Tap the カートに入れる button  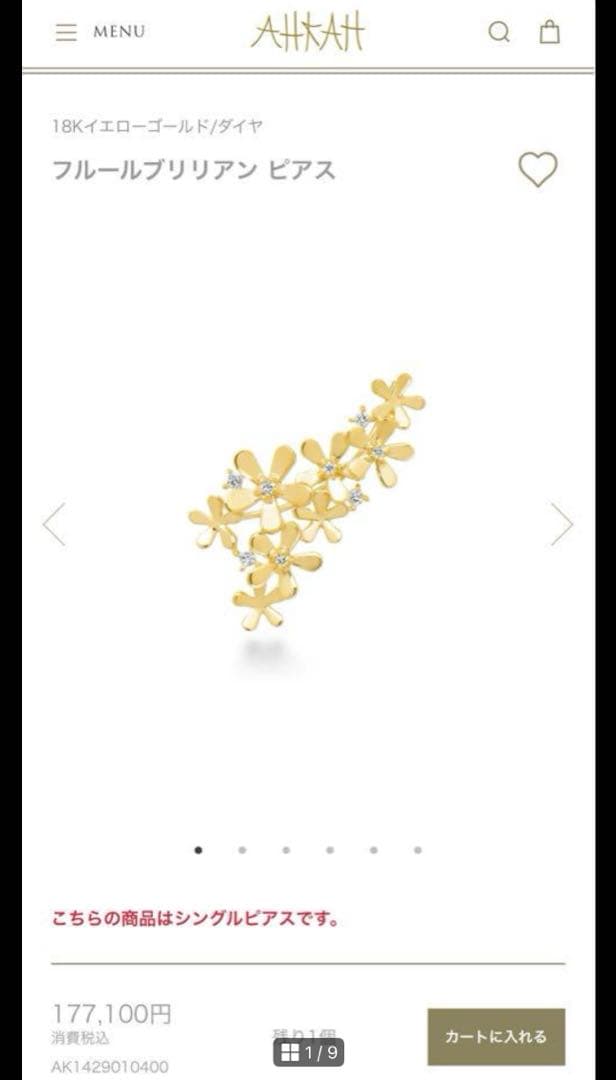495,1036
